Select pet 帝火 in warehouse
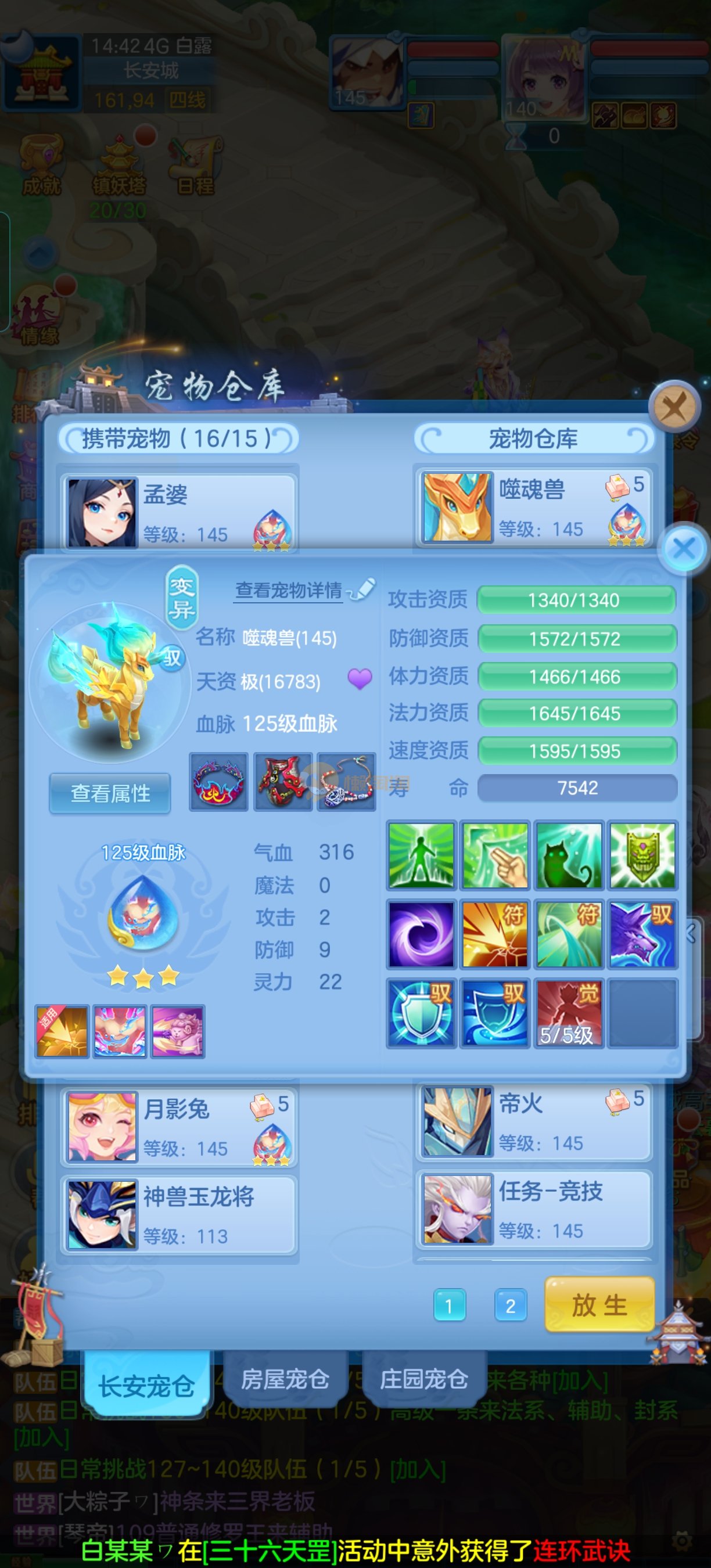Viewport: 711px width, 1568px height. [533, 1121]
